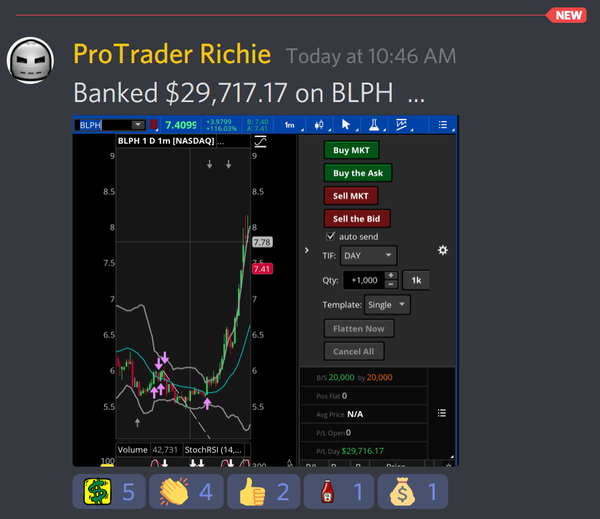React with the clapping hands emoji
The height and width of the screenshot is (519, 600).
tap(183, 493)
